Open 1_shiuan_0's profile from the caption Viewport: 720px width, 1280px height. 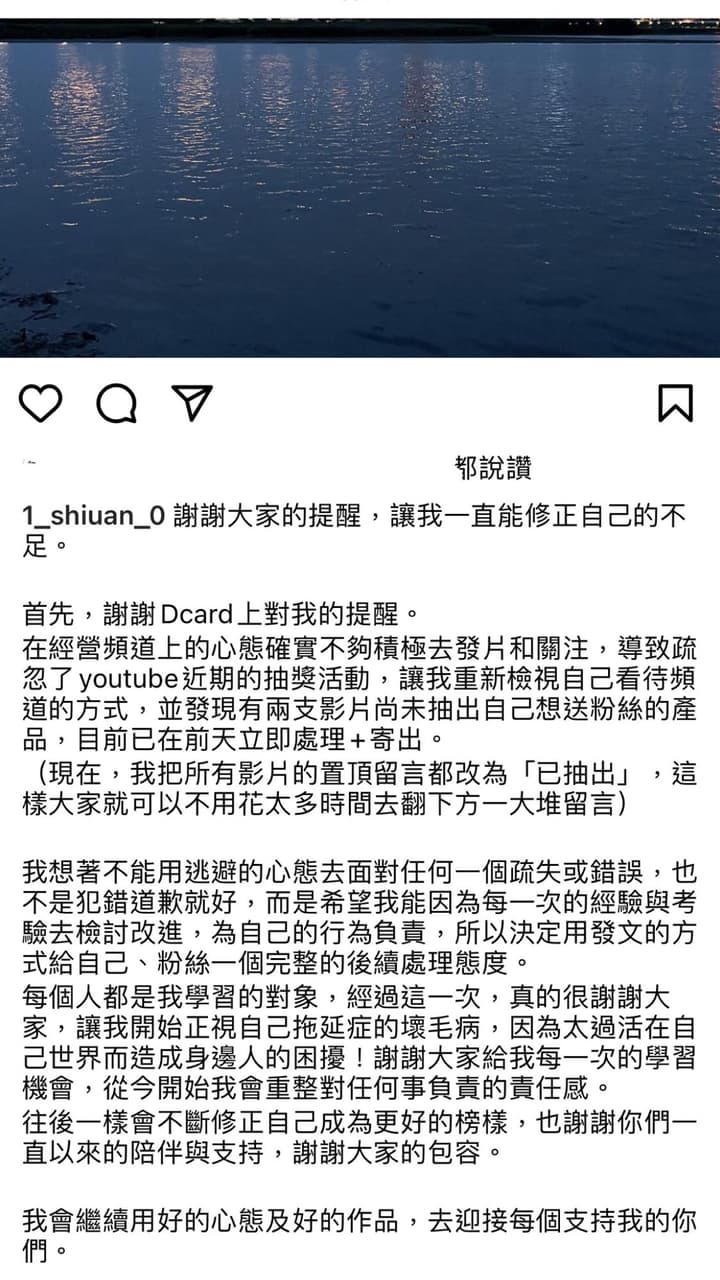[x=93, y=517]
